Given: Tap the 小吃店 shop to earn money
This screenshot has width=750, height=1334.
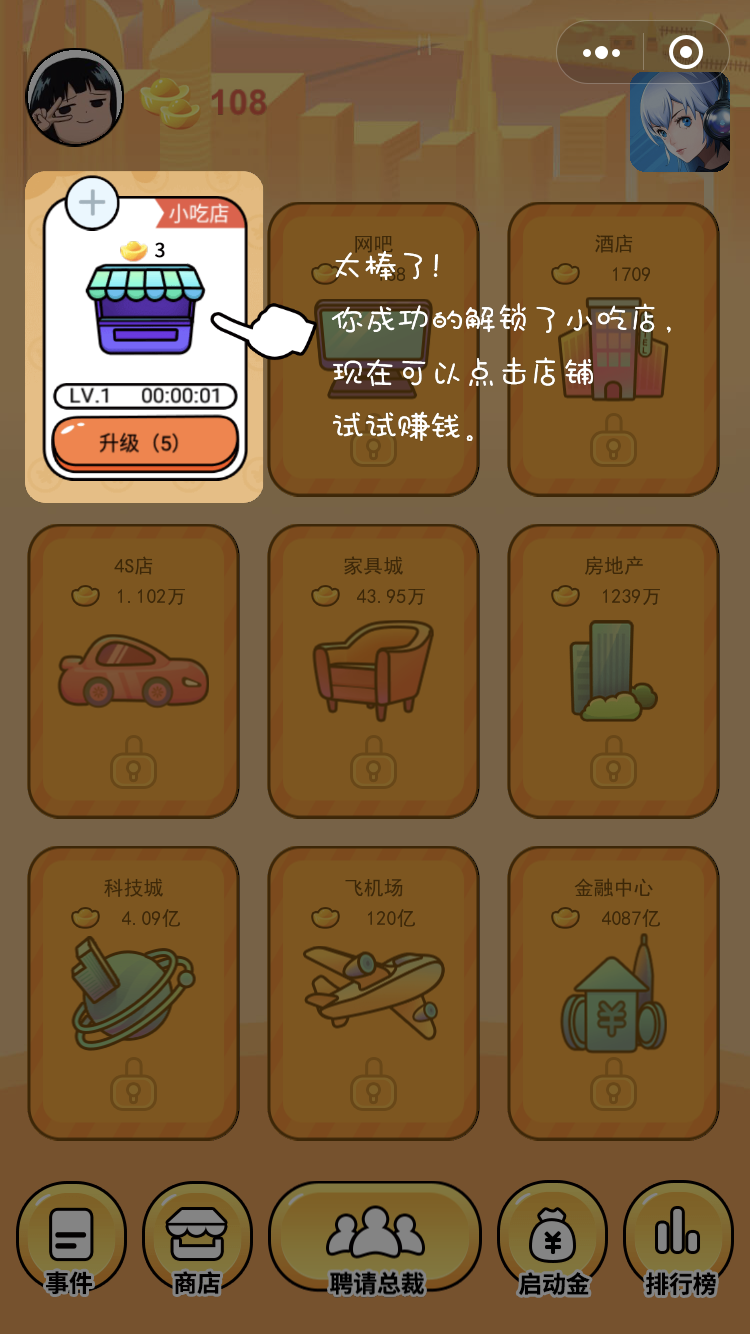Looking at the screenshot, I should click(x=145, y=308).
